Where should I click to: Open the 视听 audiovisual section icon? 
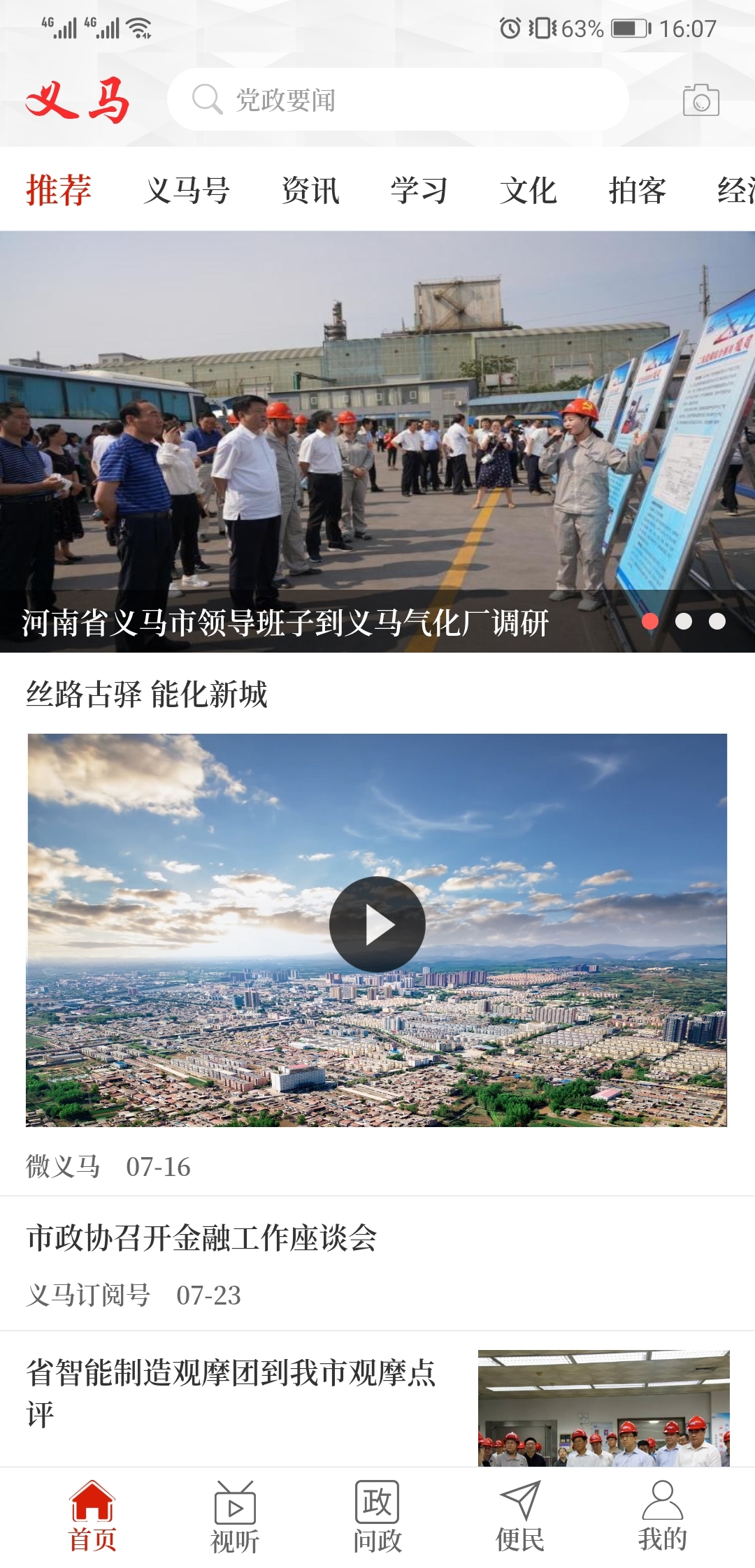coord(236,1504)
